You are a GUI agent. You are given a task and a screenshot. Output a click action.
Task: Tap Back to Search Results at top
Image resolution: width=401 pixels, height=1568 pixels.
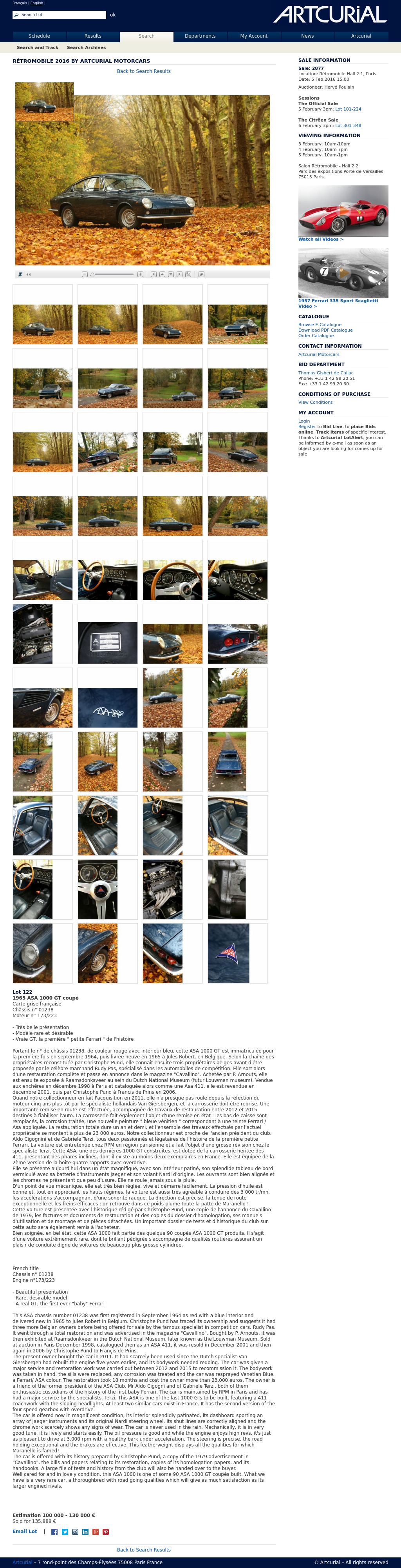144,71
